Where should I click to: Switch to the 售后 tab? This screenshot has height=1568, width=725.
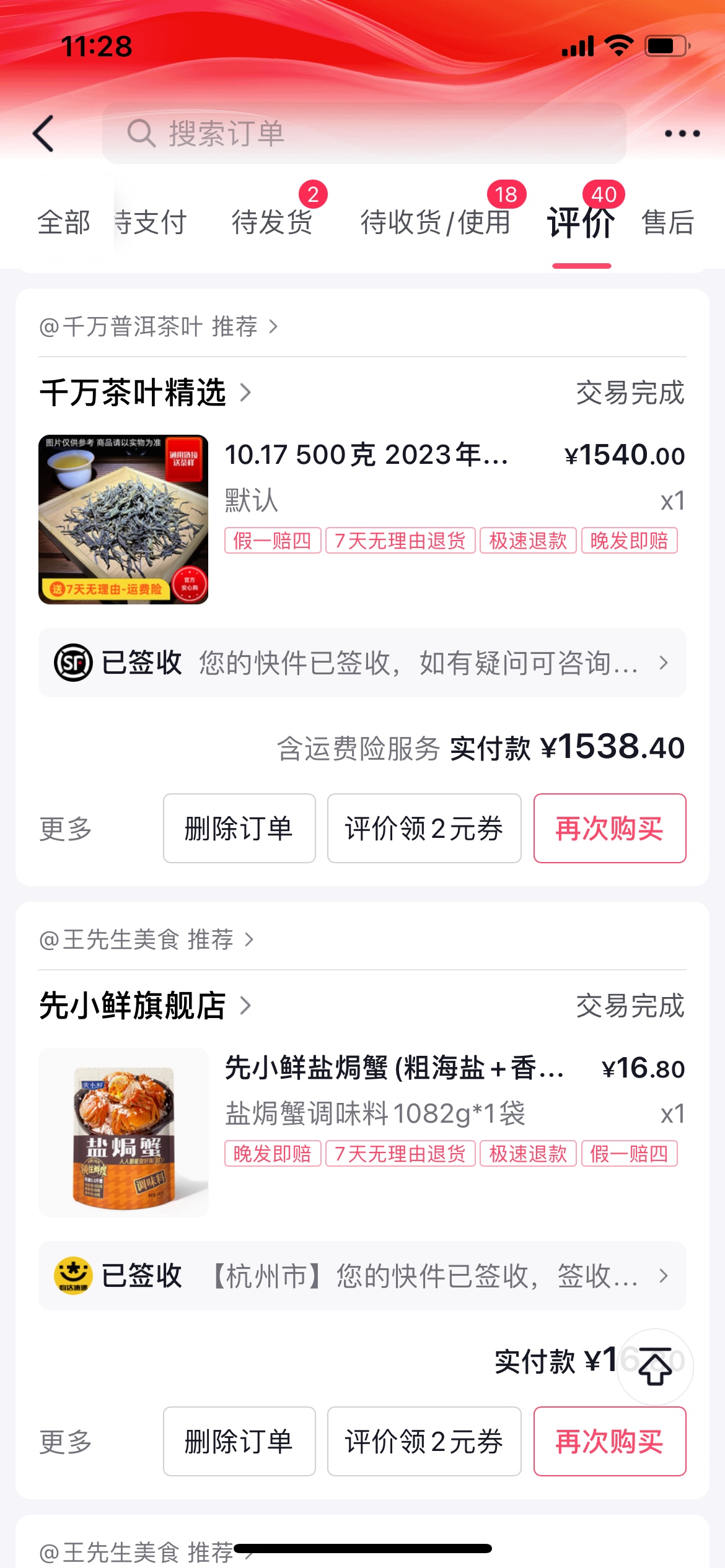click(668, 222)
